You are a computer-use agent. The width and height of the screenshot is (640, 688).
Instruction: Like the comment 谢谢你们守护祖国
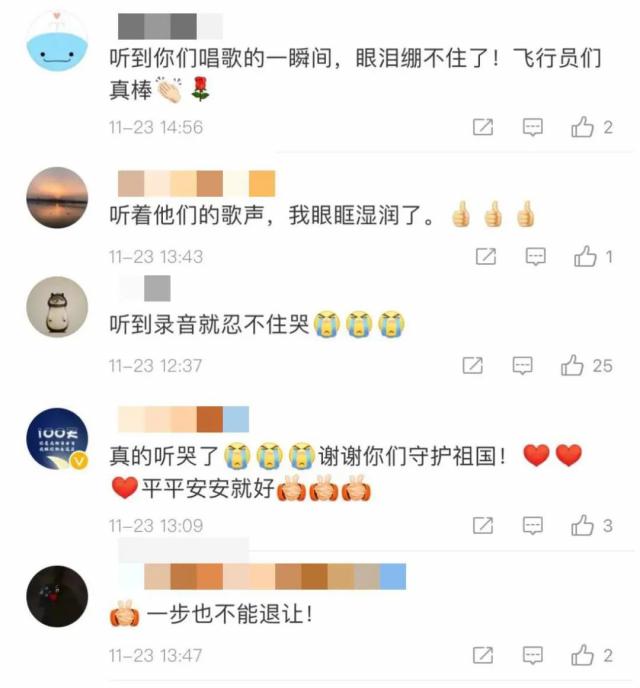coord(582,525)
